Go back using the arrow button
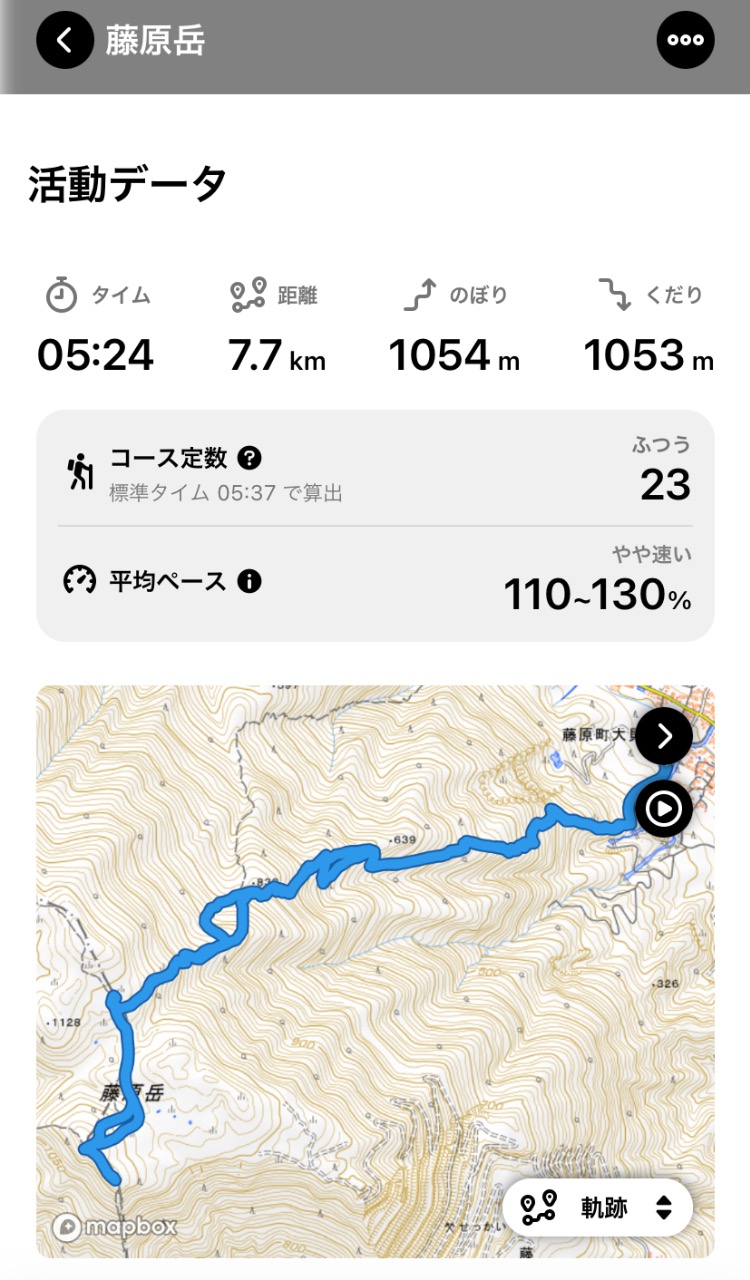Image resolution: width=750 pixels, height=1280 pixels. (65, 40)
